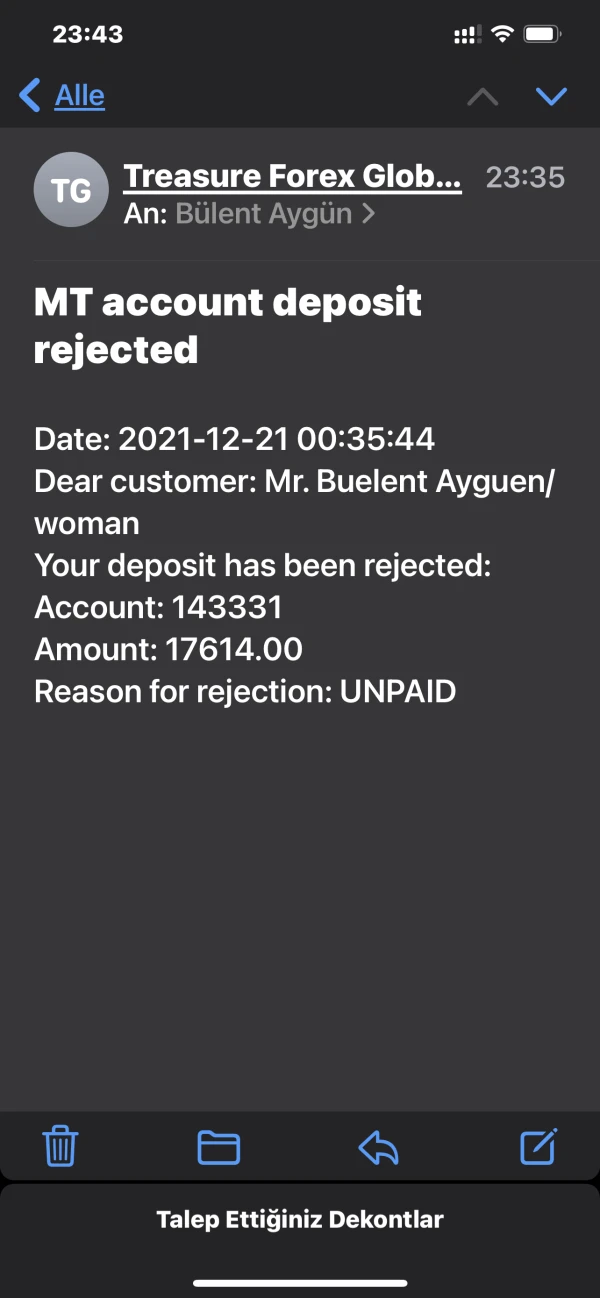Go back to the Alle mailbox

point(61,96)
